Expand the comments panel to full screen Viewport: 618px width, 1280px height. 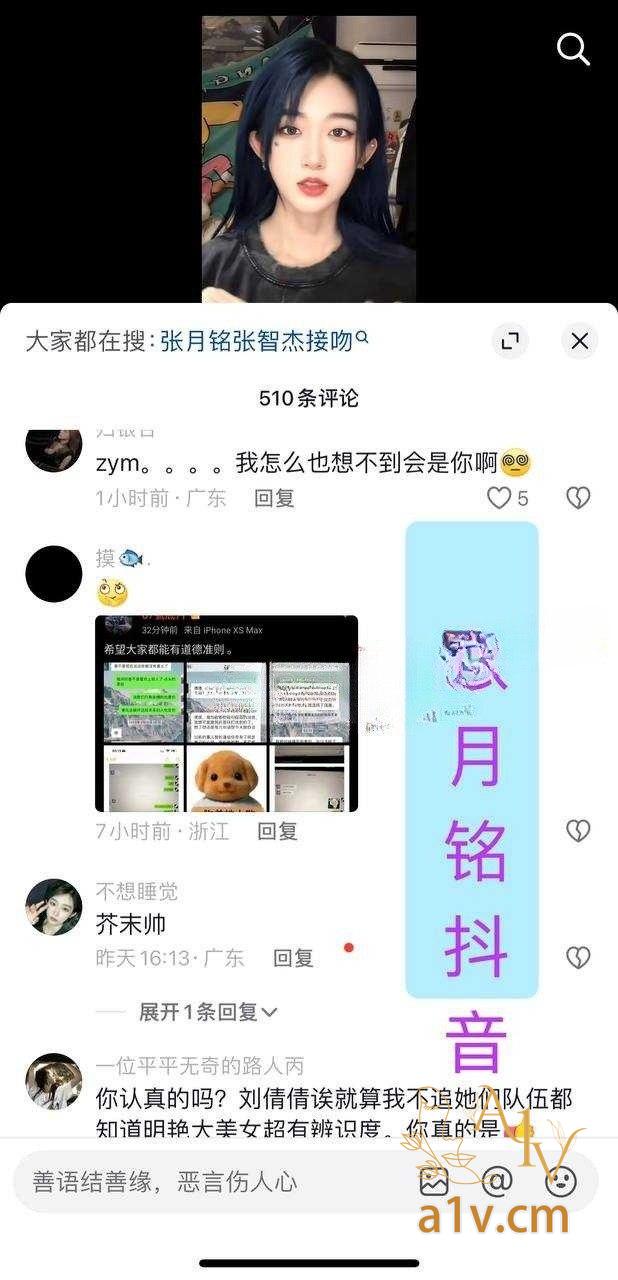click(510, 341)
